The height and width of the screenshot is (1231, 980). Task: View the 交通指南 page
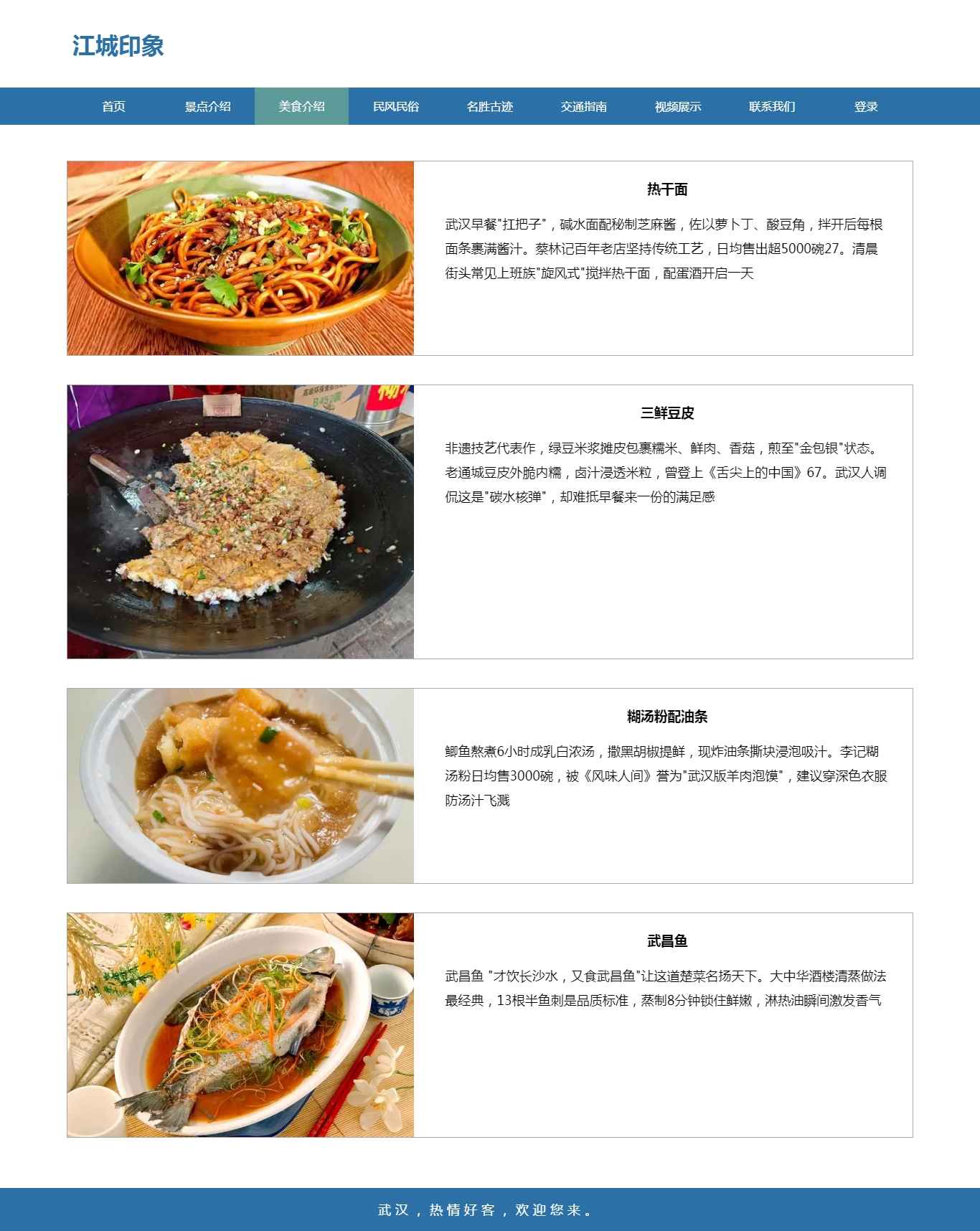[583, 106]
